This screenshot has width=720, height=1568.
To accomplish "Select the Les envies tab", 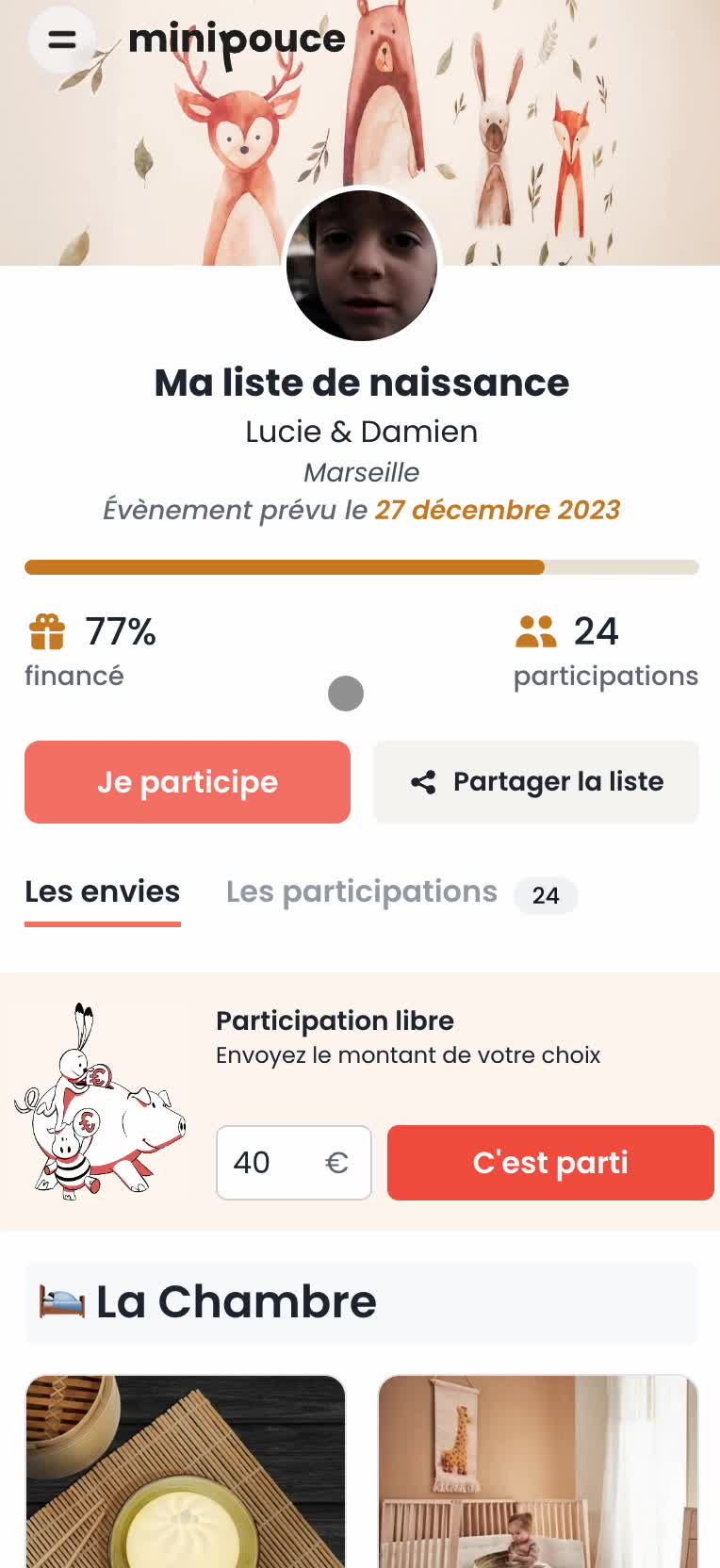I will click(102, 892).
